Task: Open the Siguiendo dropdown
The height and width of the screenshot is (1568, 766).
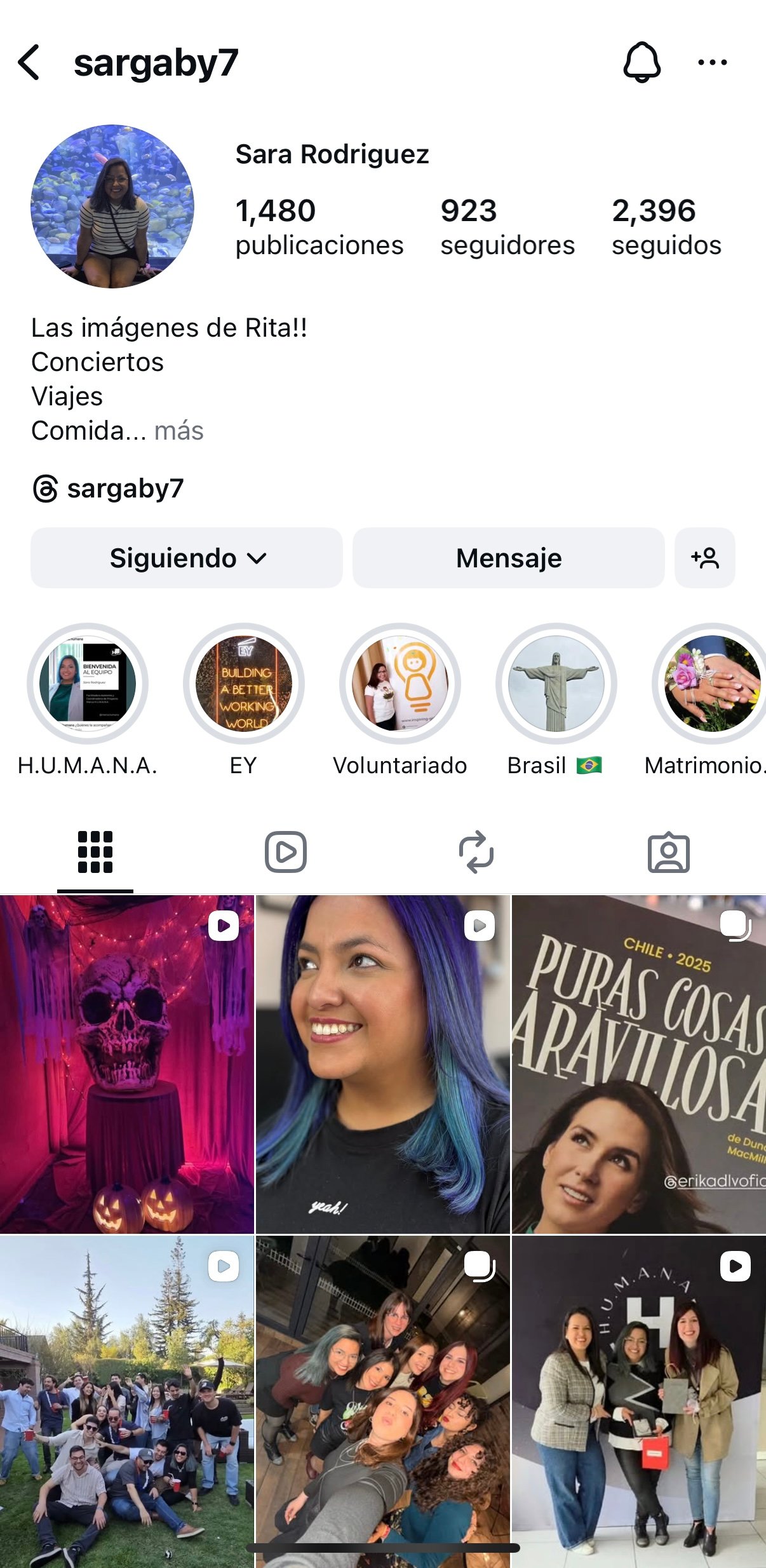Action: (x=187, y=558)
